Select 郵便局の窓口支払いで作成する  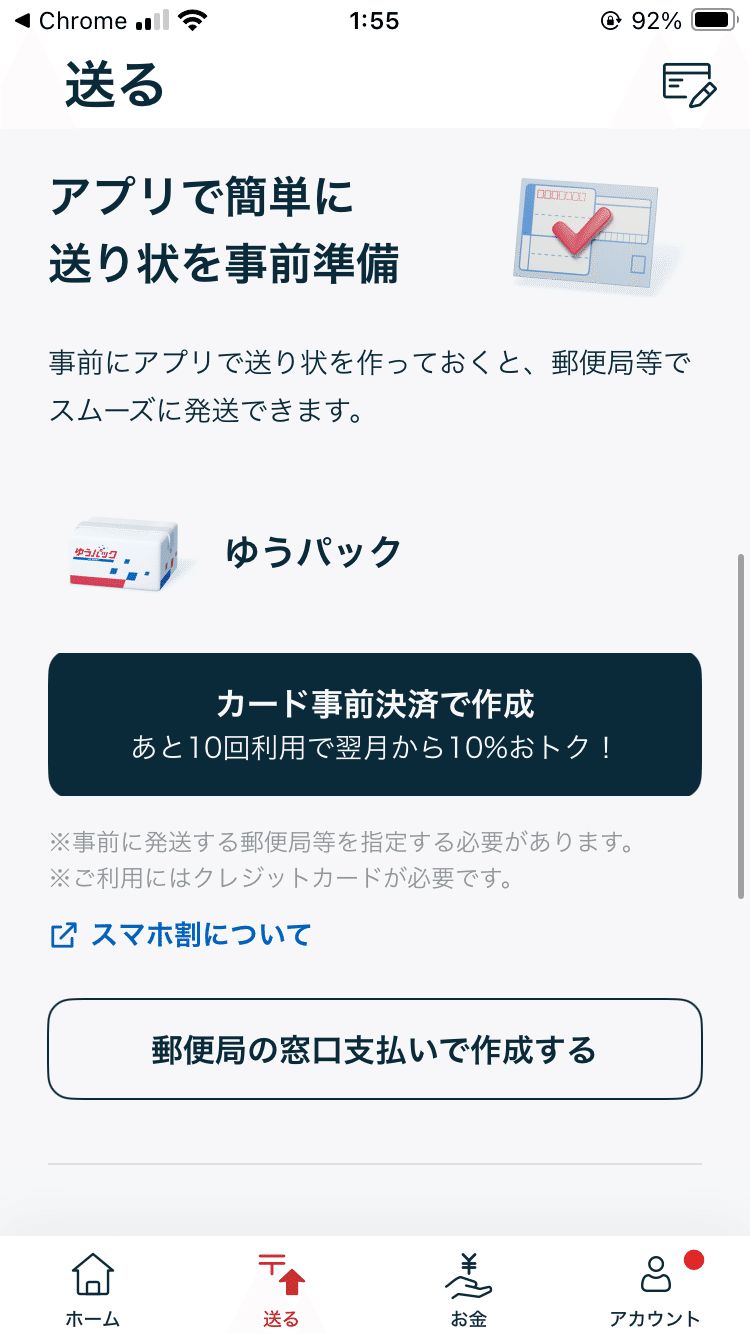(x=375, y=1049)
